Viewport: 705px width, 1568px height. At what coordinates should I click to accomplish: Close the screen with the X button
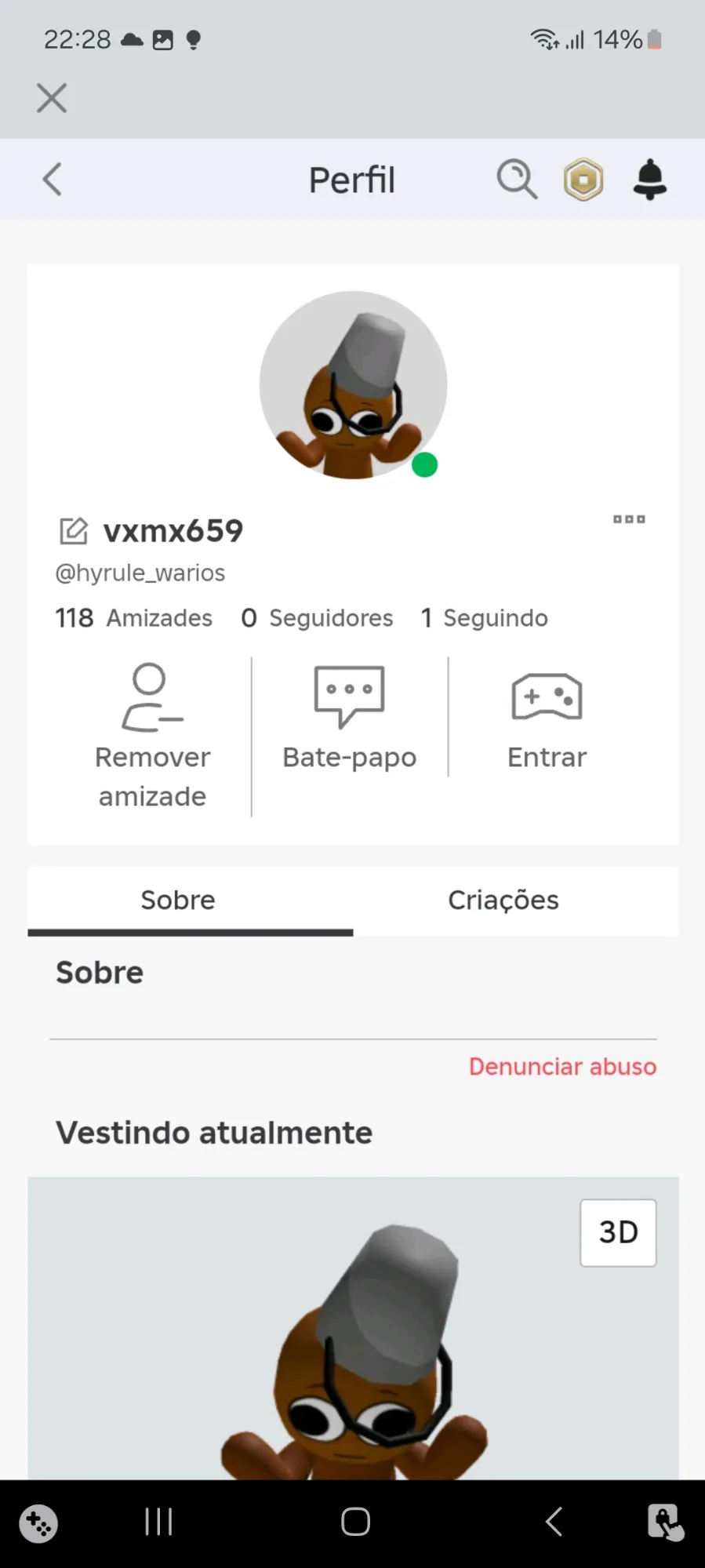[x=52, y=98]
